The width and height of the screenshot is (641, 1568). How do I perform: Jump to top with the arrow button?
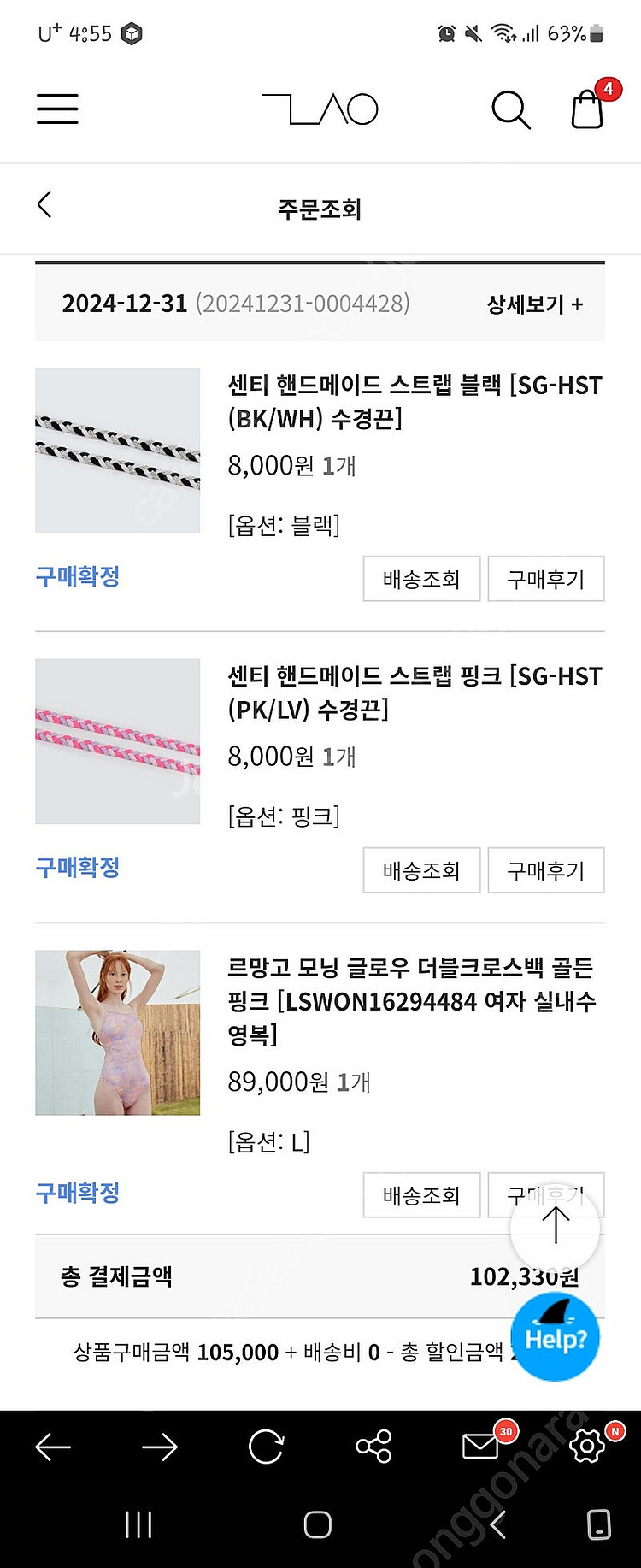(x=556, y=1226)
